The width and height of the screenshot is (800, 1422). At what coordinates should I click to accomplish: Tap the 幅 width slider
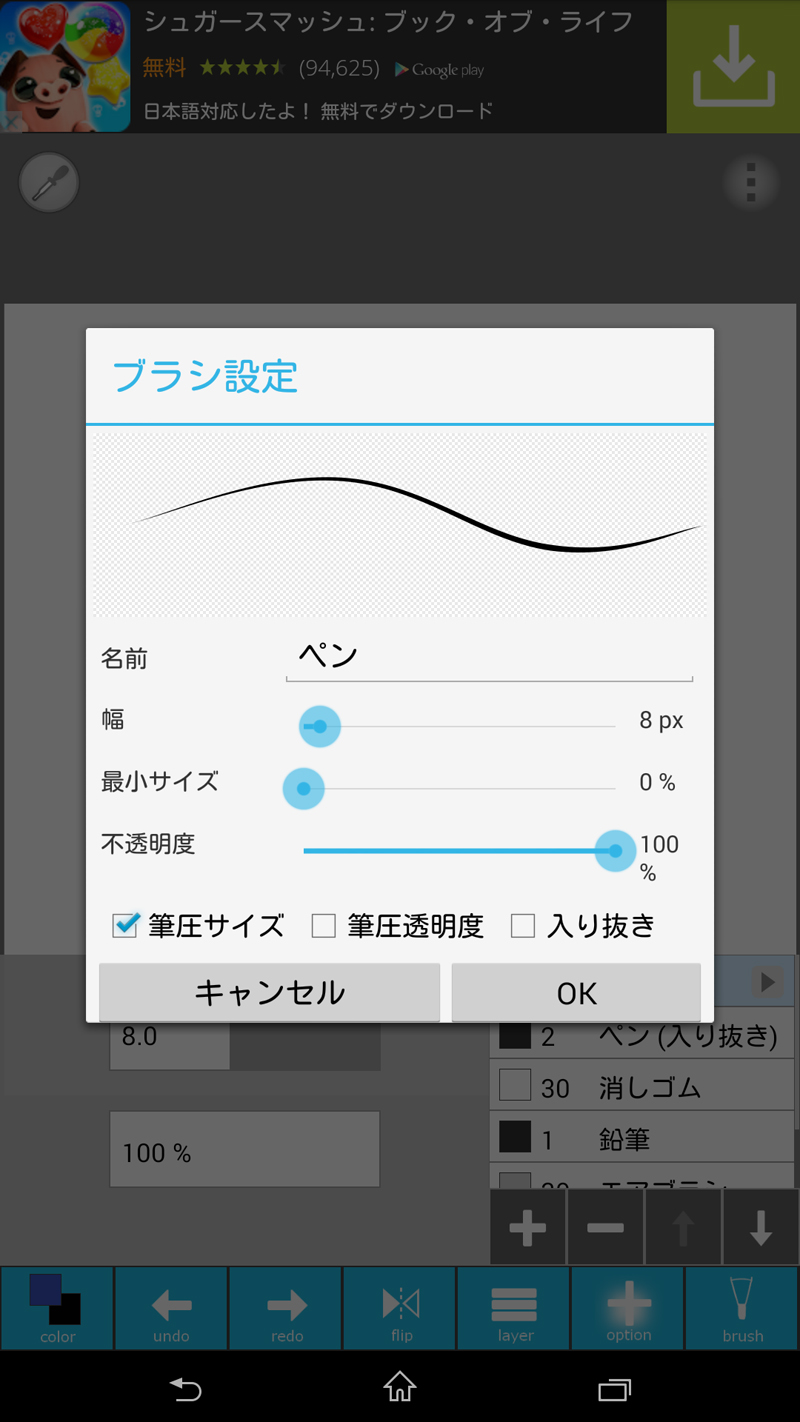(459, 726)
